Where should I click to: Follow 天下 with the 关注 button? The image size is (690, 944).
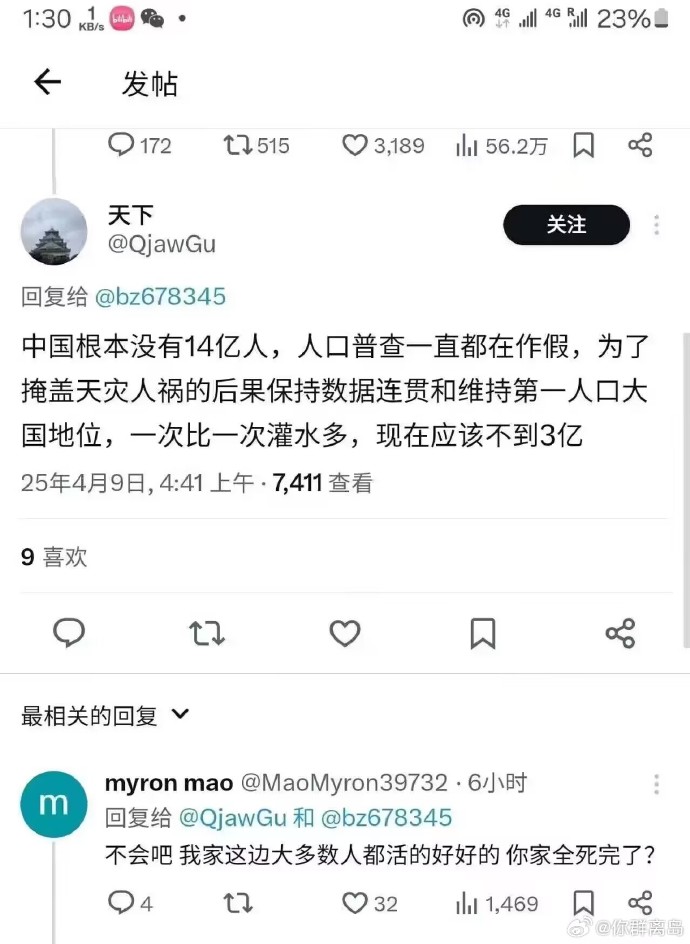[x=566, y=226]
